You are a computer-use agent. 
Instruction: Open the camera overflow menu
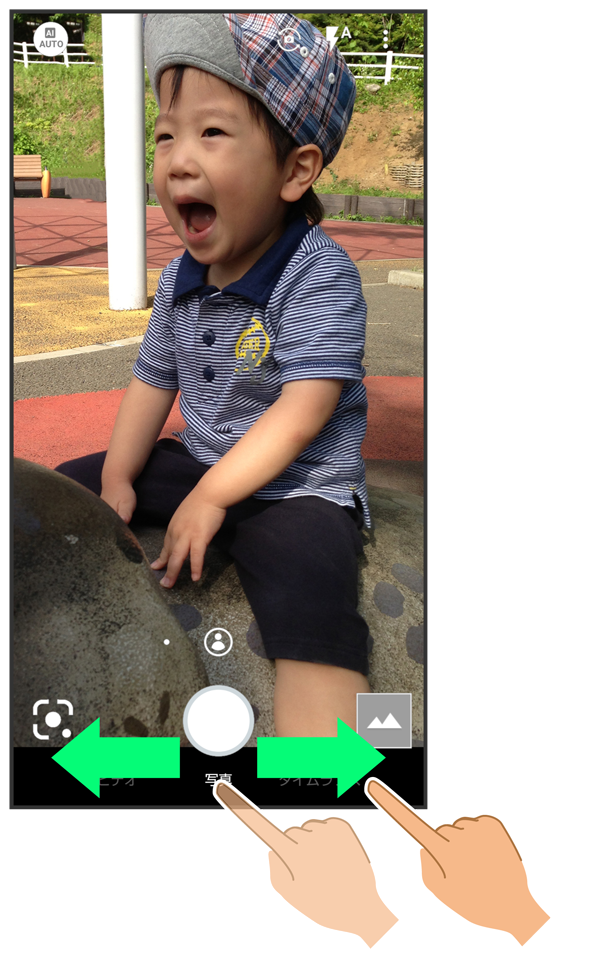coord(385,39)
